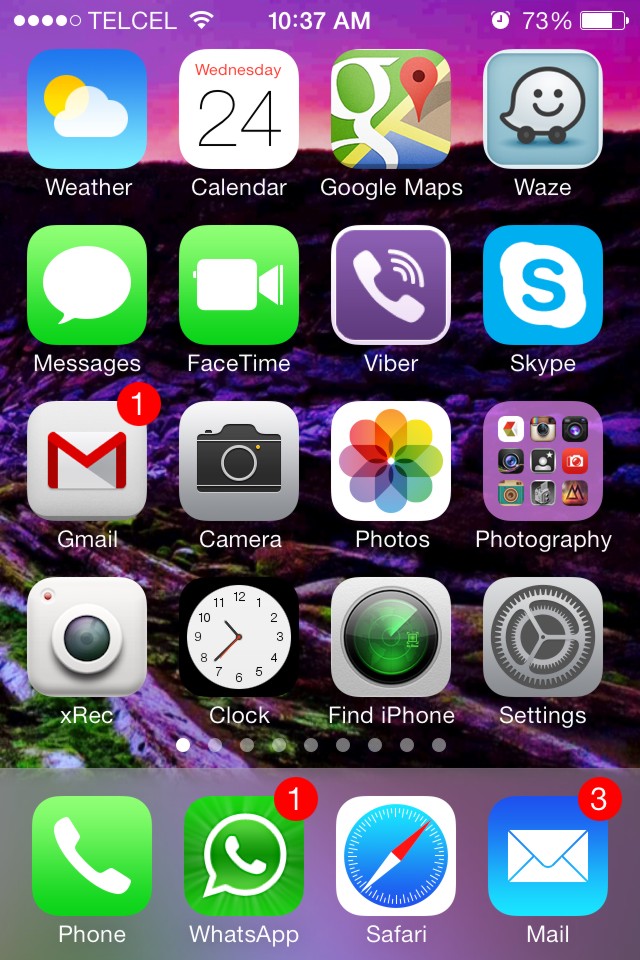Open WhatsApp from the dock

pos(244,856)
